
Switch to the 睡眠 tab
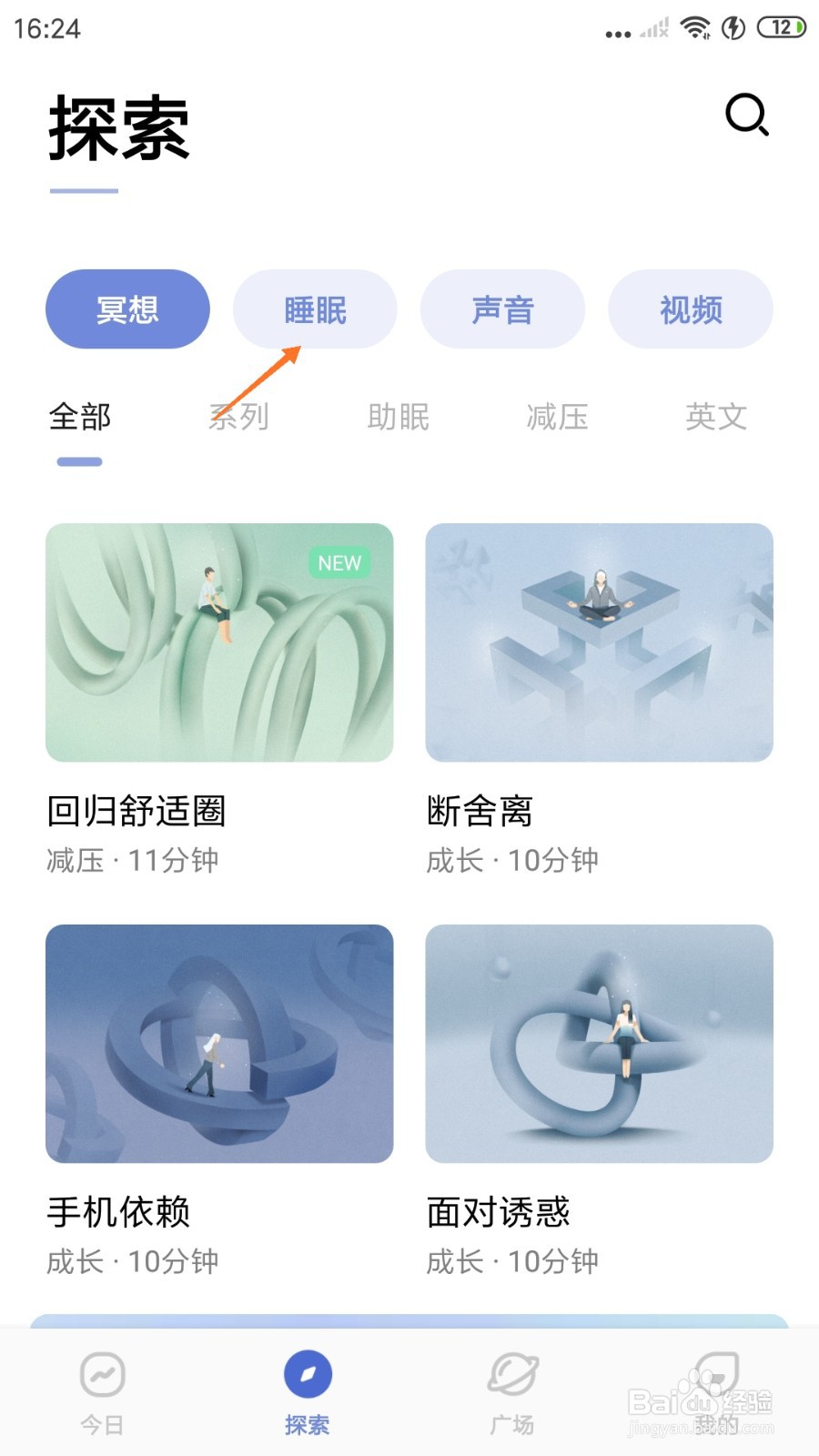[315, 309]
